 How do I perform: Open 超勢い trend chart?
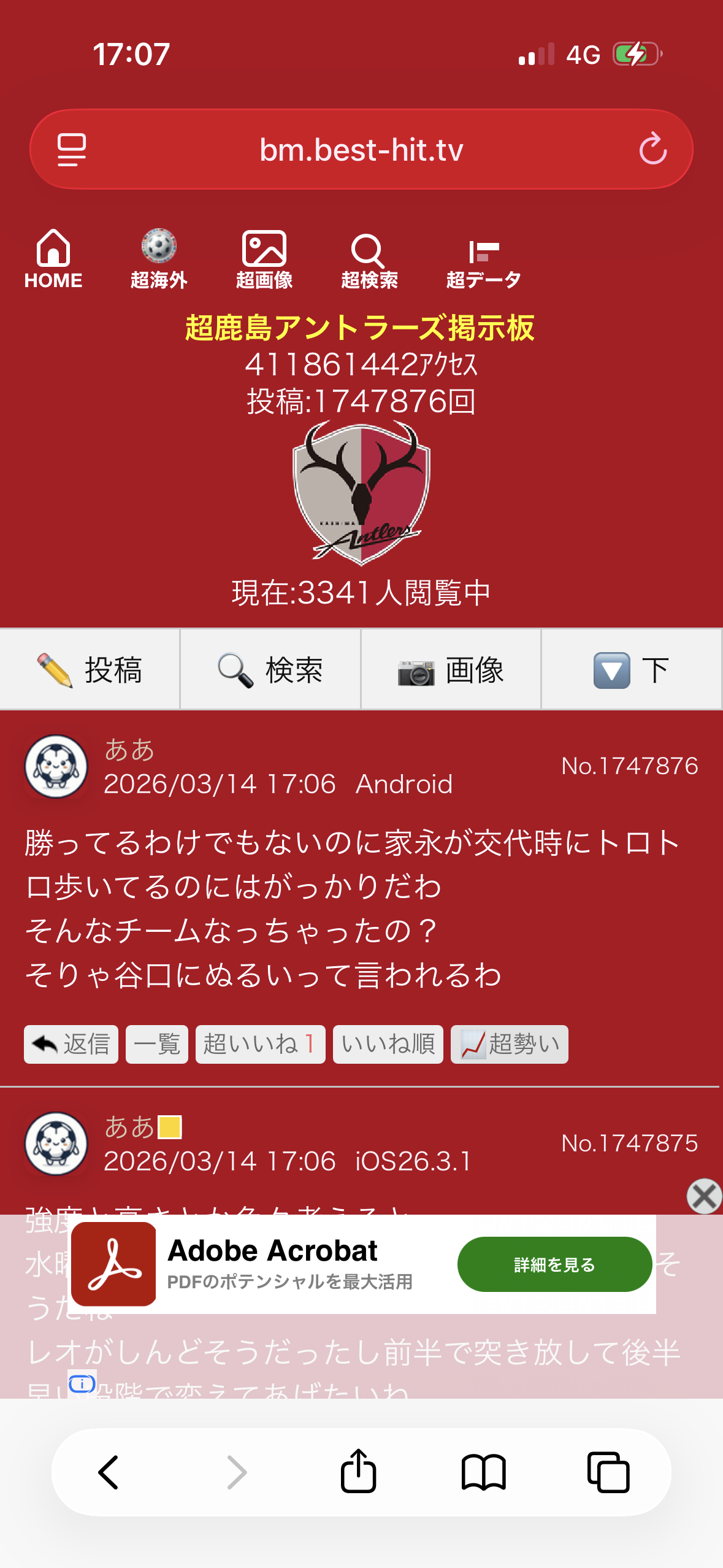point(510,1044)
